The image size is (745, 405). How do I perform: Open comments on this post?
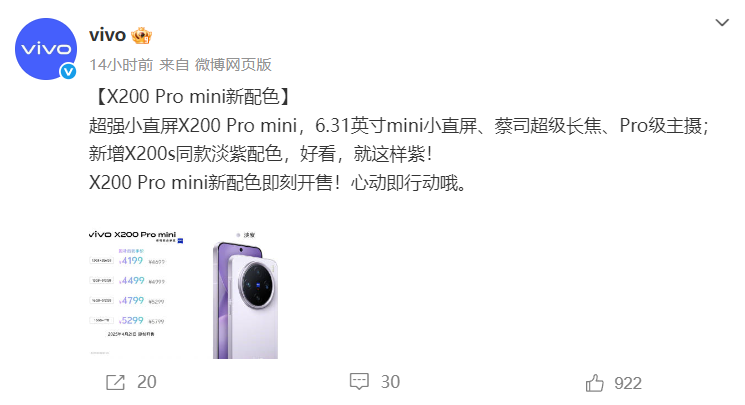(x=375, y=382)
